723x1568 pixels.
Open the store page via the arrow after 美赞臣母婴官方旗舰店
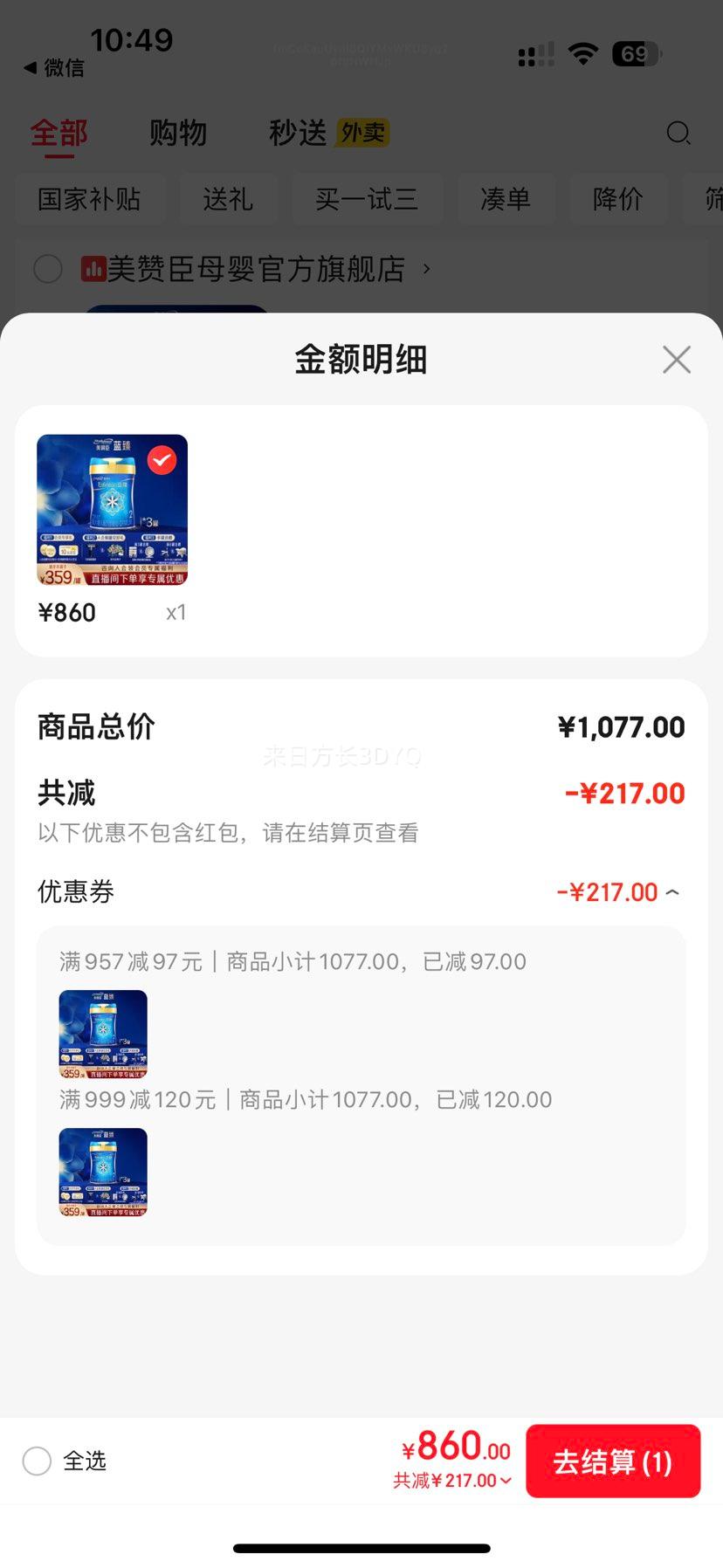click(x=425, y=269)
